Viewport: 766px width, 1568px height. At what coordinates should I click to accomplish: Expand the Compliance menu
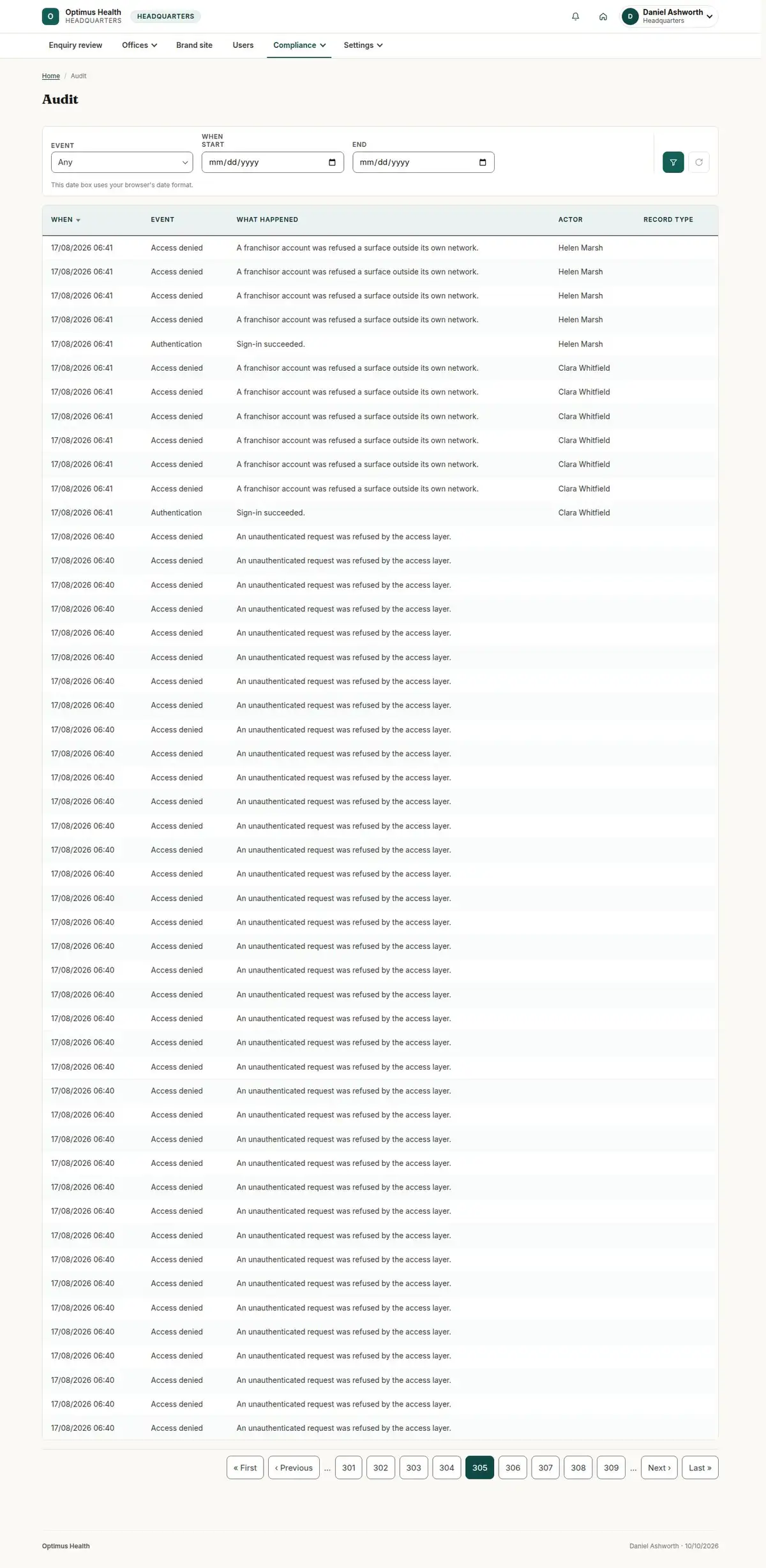(x=299, y=45)
